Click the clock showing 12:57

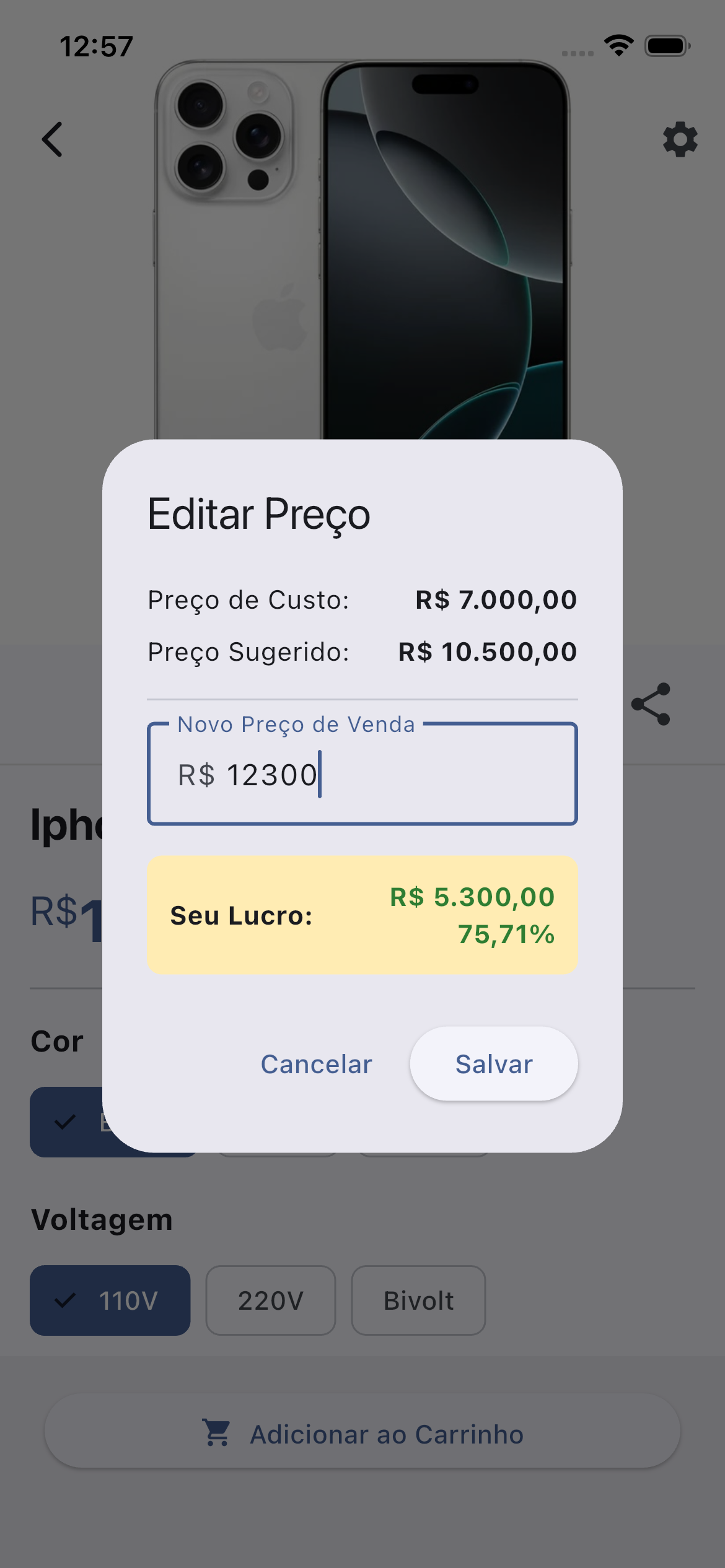coord(97,44)
